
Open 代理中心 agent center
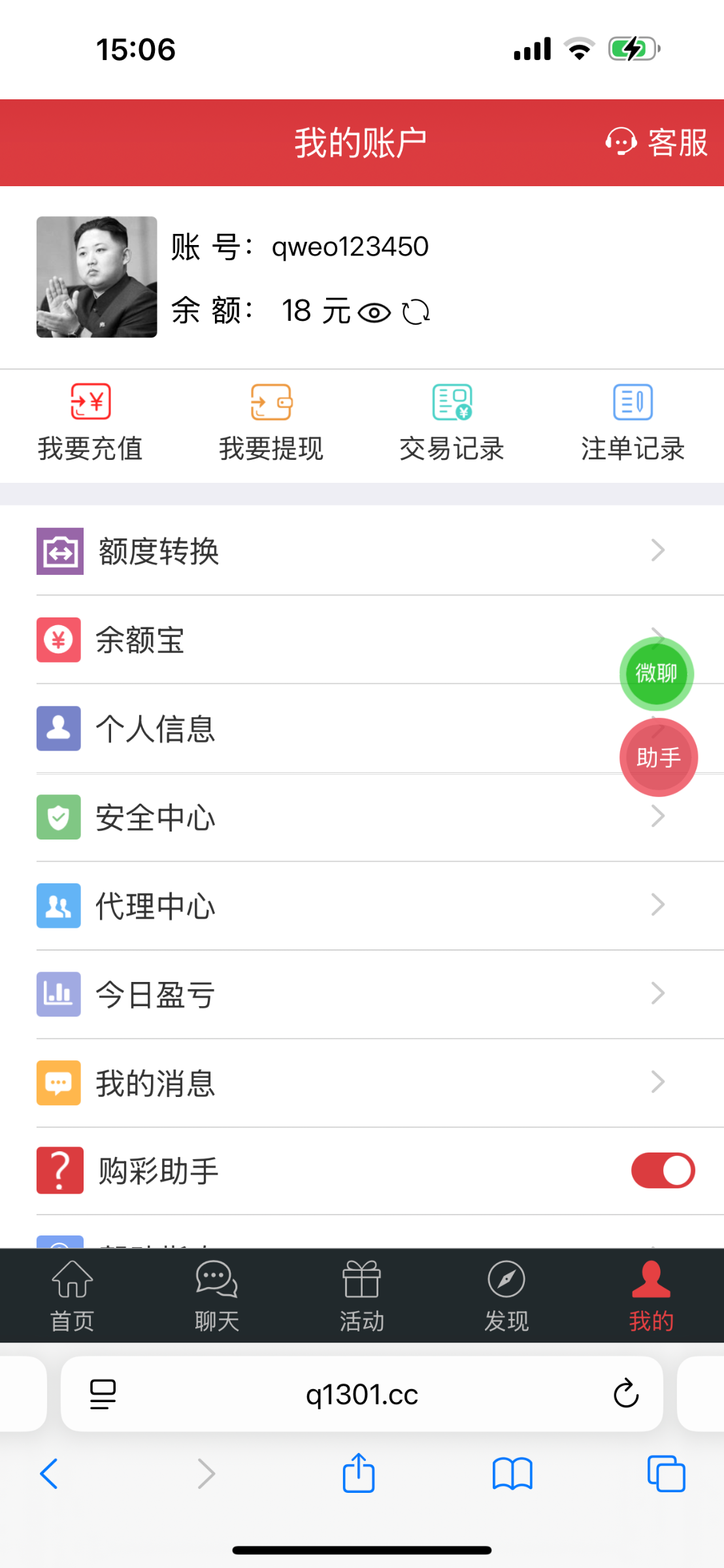[x=327, y=906]
